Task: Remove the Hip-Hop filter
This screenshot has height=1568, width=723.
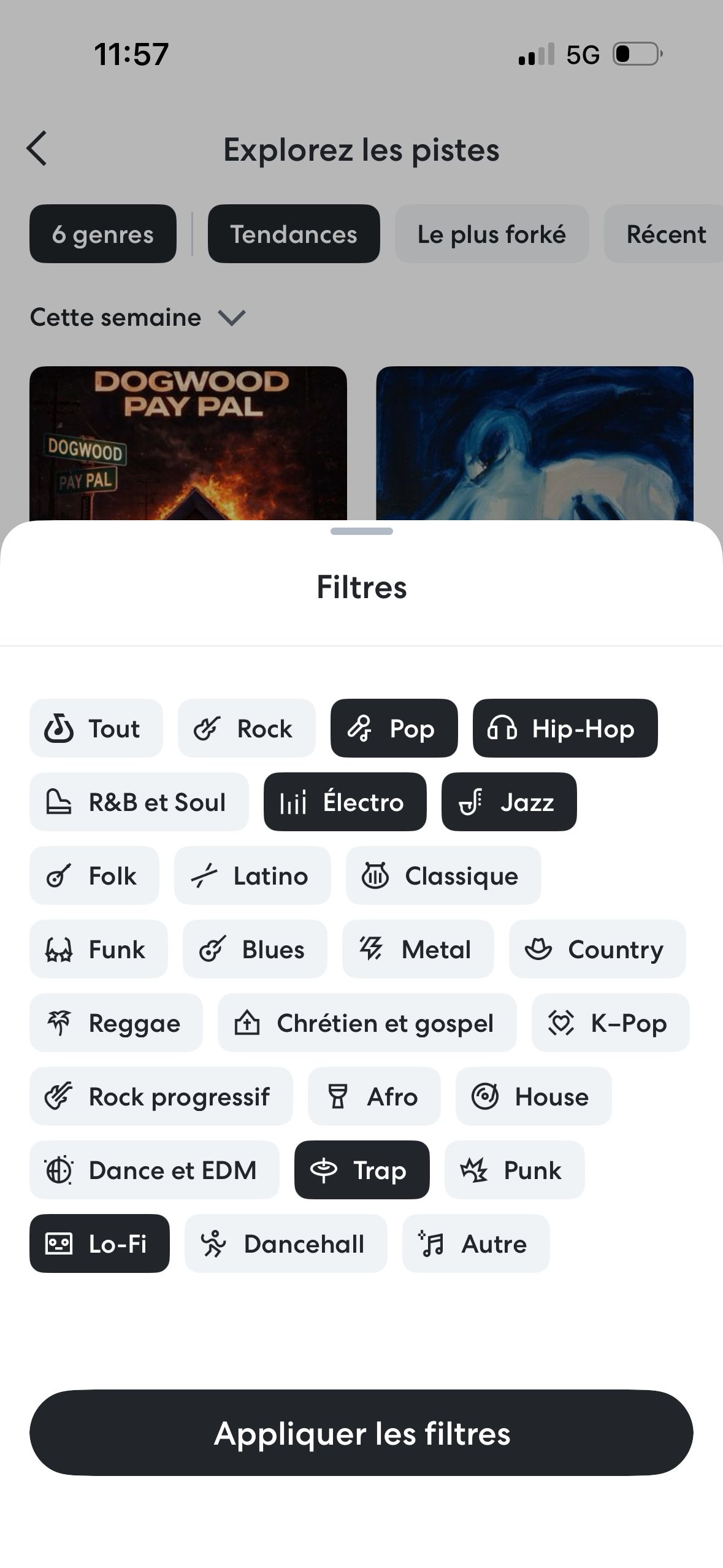Action: tap(565, 728)
